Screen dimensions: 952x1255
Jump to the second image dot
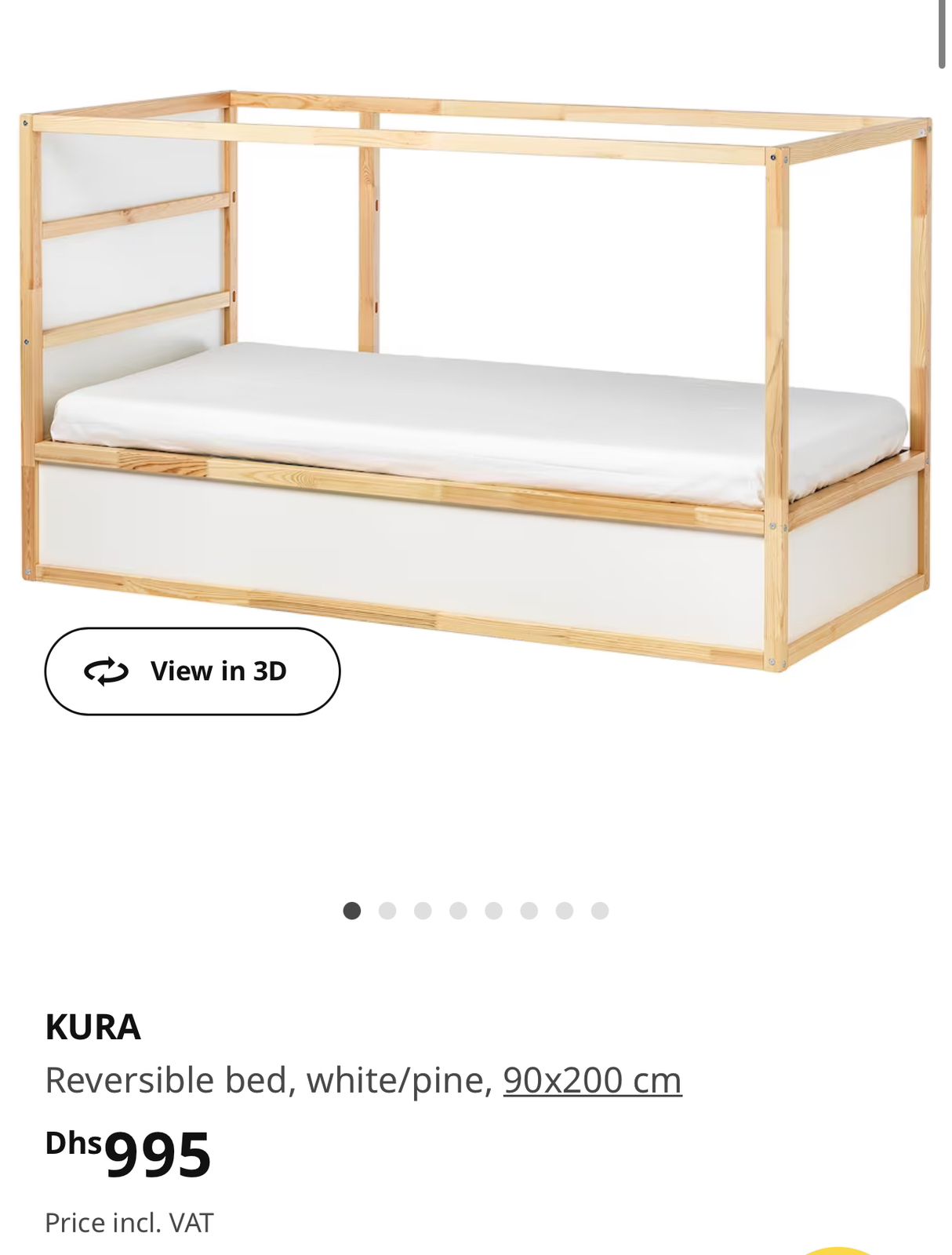coord(387,911)
